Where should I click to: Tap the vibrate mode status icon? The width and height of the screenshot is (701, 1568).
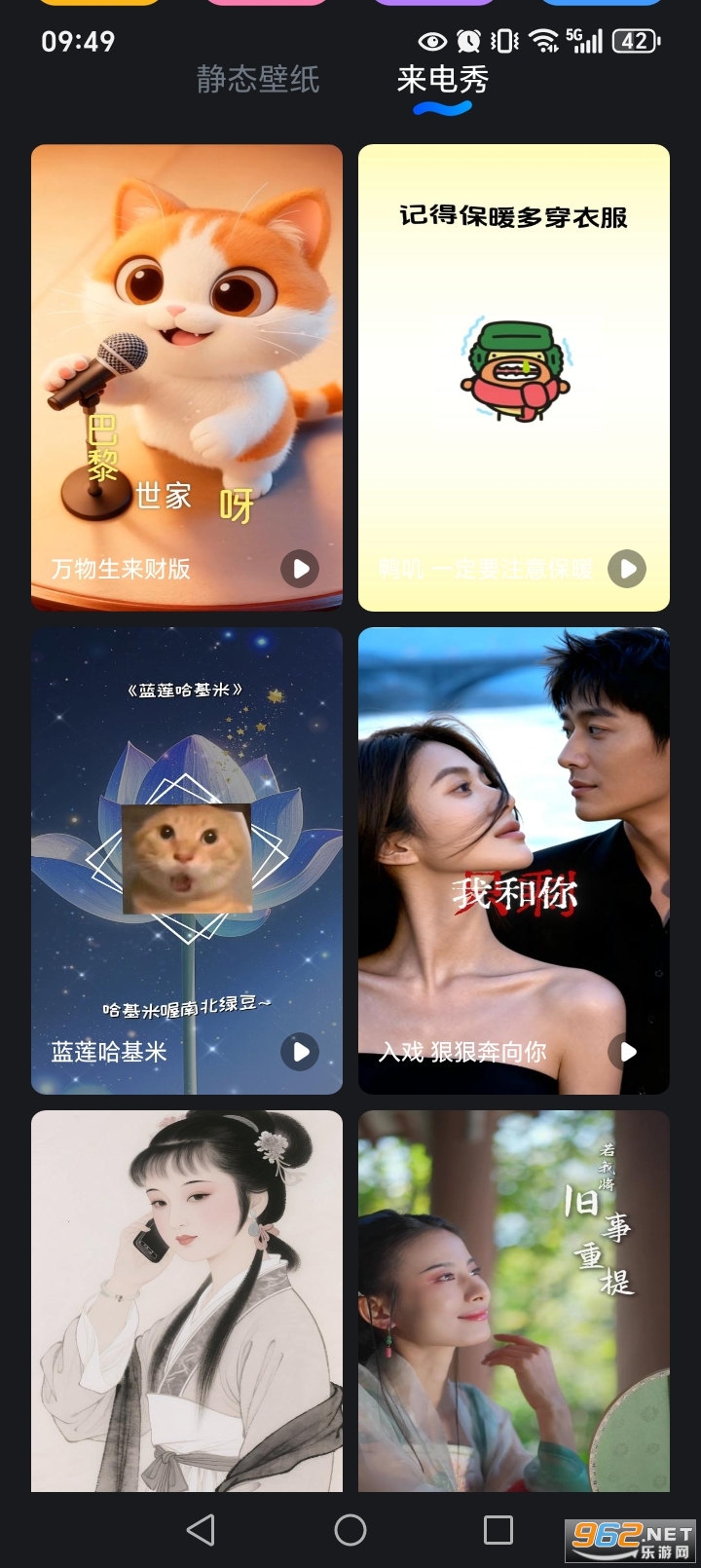click(x=503, y=41)
